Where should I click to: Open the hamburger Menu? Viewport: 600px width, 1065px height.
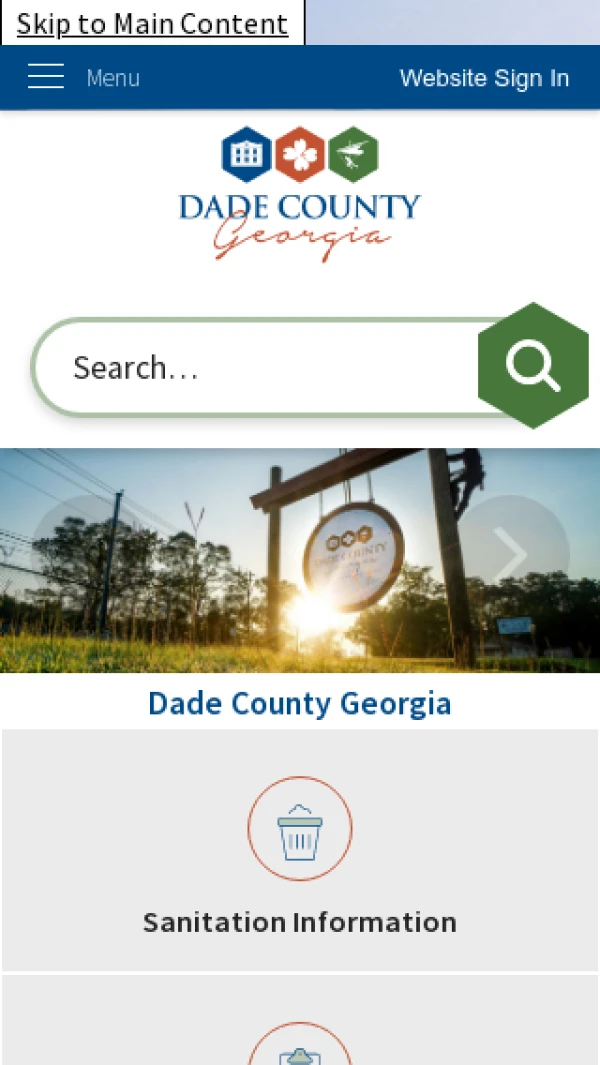click(47, 77)
